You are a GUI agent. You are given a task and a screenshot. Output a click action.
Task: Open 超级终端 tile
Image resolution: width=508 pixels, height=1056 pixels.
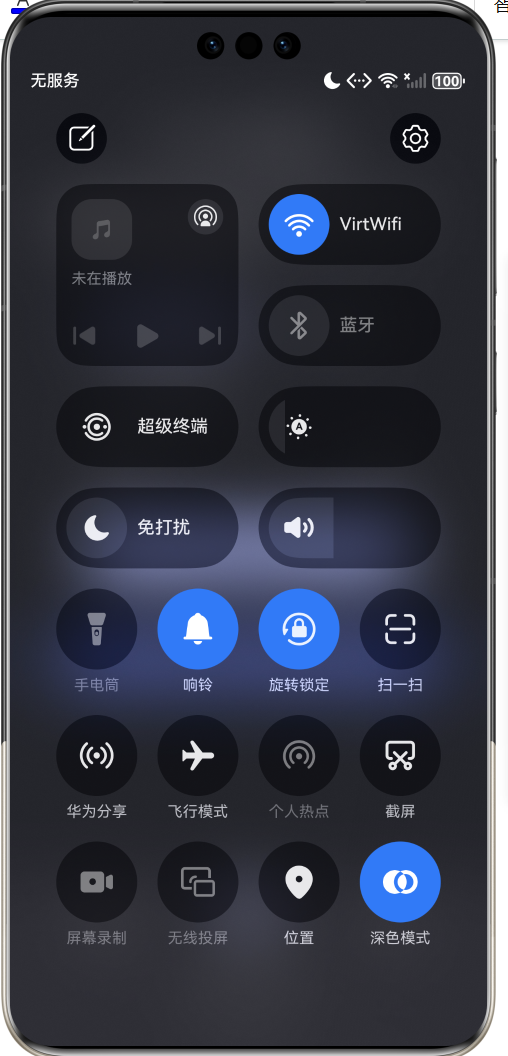(x=147, y=426)
